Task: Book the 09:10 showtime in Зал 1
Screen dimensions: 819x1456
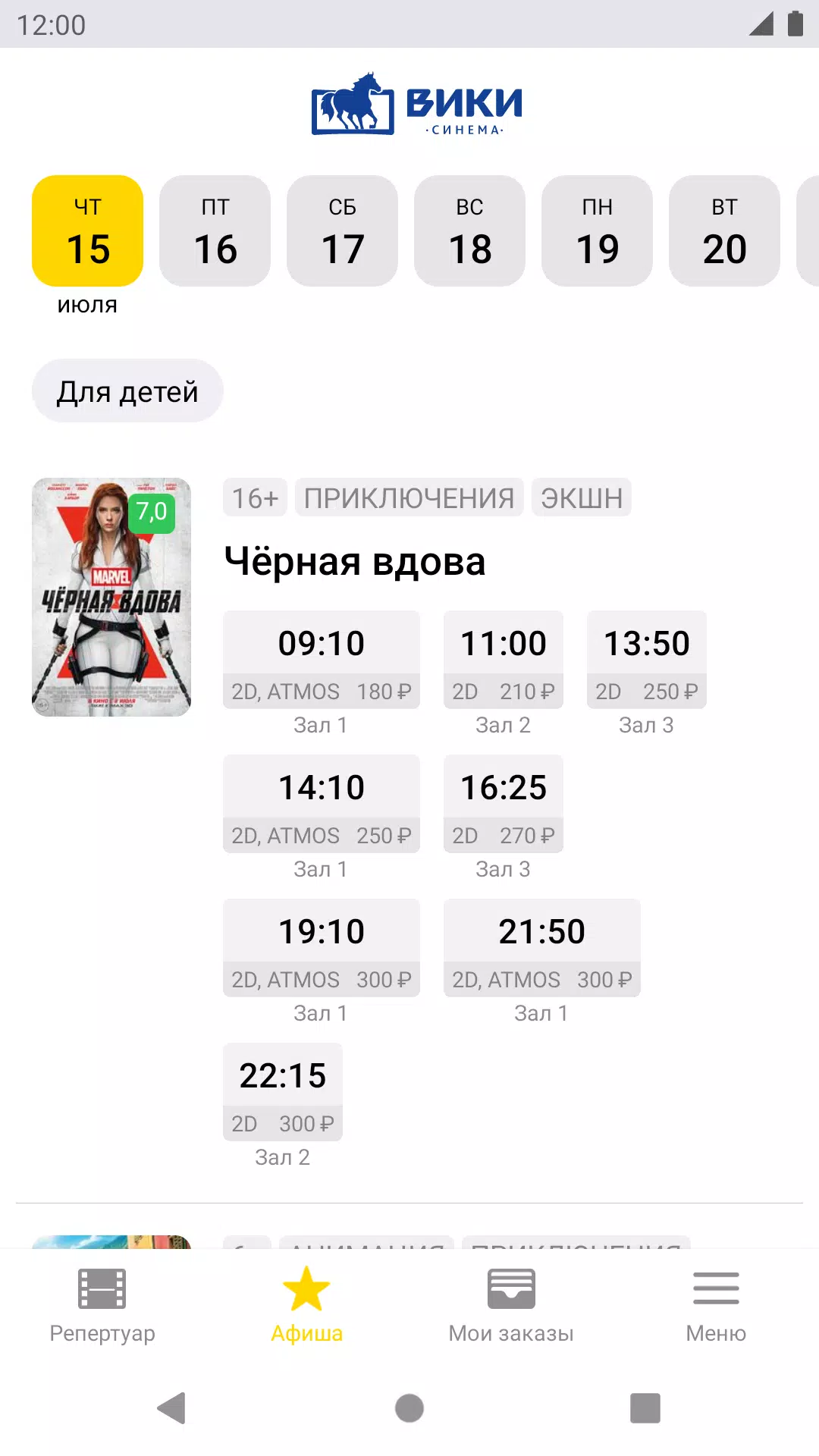Action: pos(321,660)
